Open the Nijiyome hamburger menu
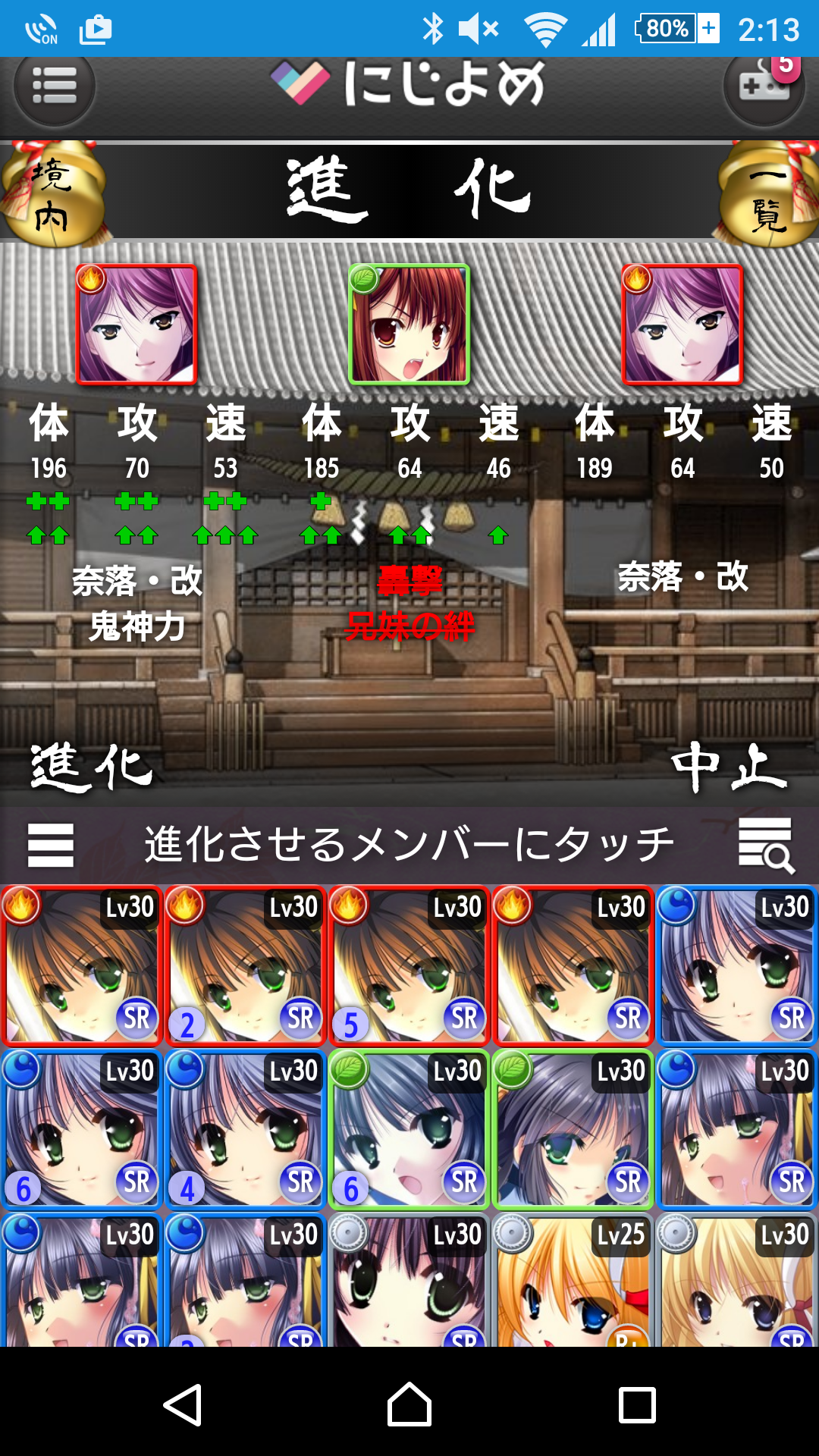This screenshot has width=819, height=1456. (54, 85)
